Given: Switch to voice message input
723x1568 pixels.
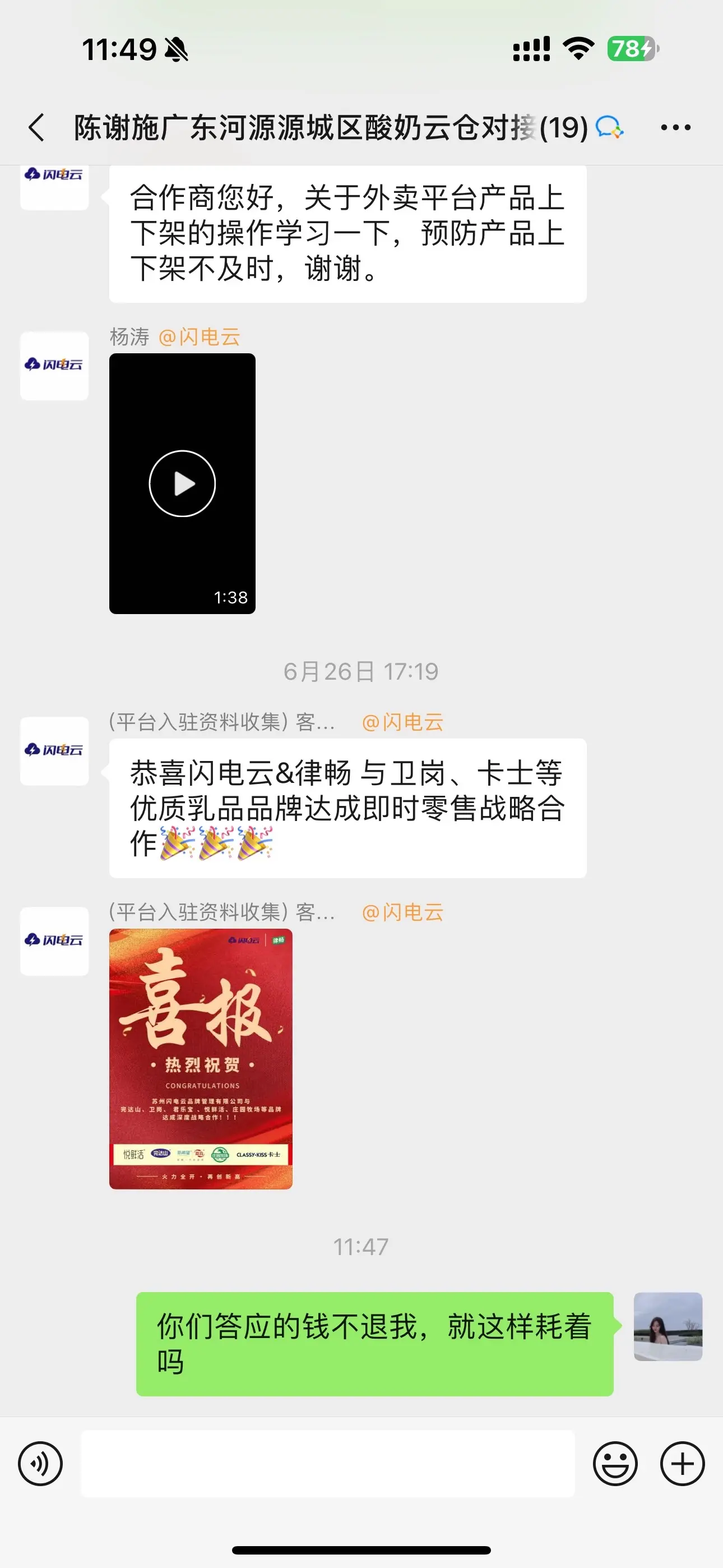Looking at the screenshot, I should coord(40,1464).
